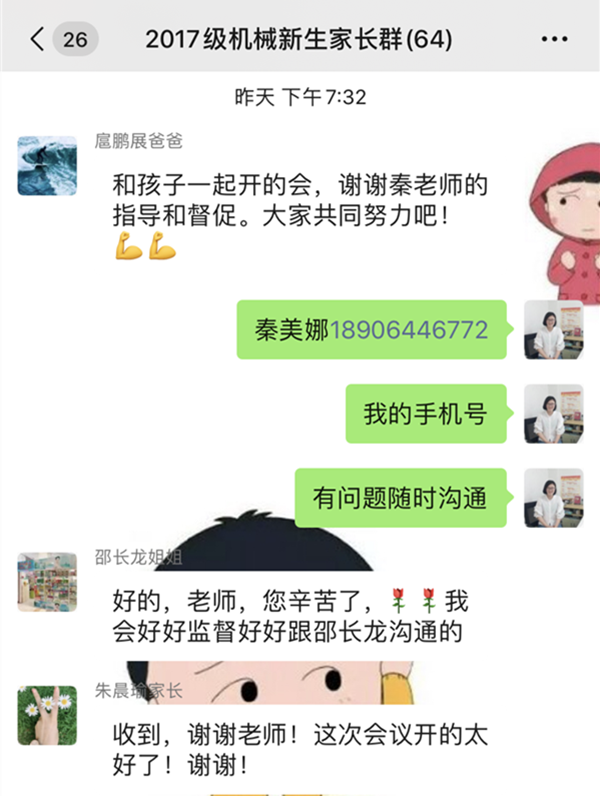Open 邵长龙姐姐's profile avatar
The image size is (600, 796).
(x=47, y=581)
